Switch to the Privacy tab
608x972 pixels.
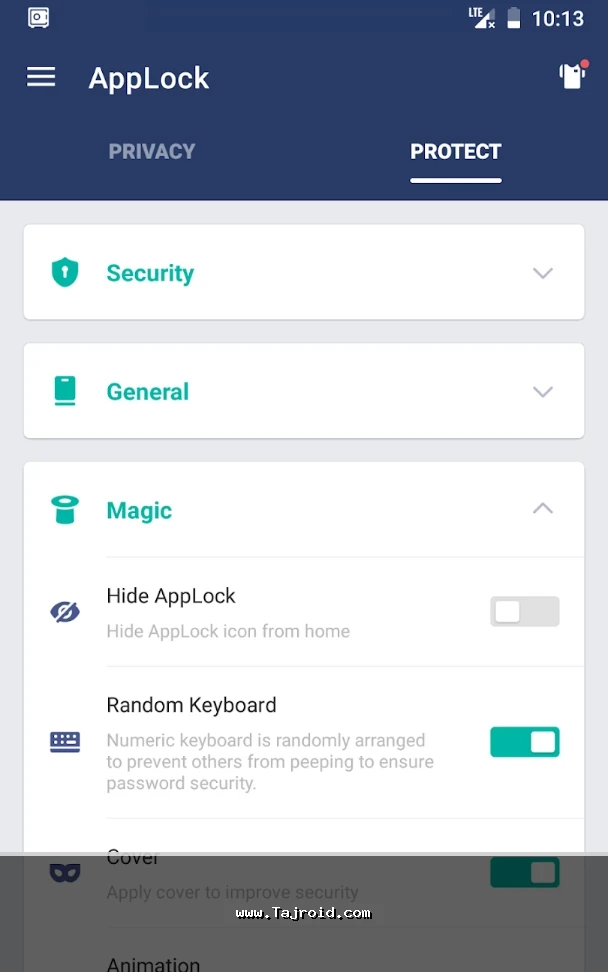[151, 152]
